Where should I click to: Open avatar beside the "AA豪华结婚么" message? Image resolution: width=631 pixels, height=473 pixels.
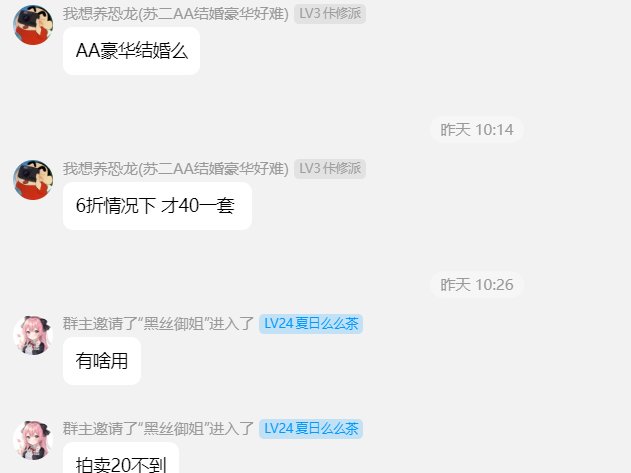click(33, 25)
